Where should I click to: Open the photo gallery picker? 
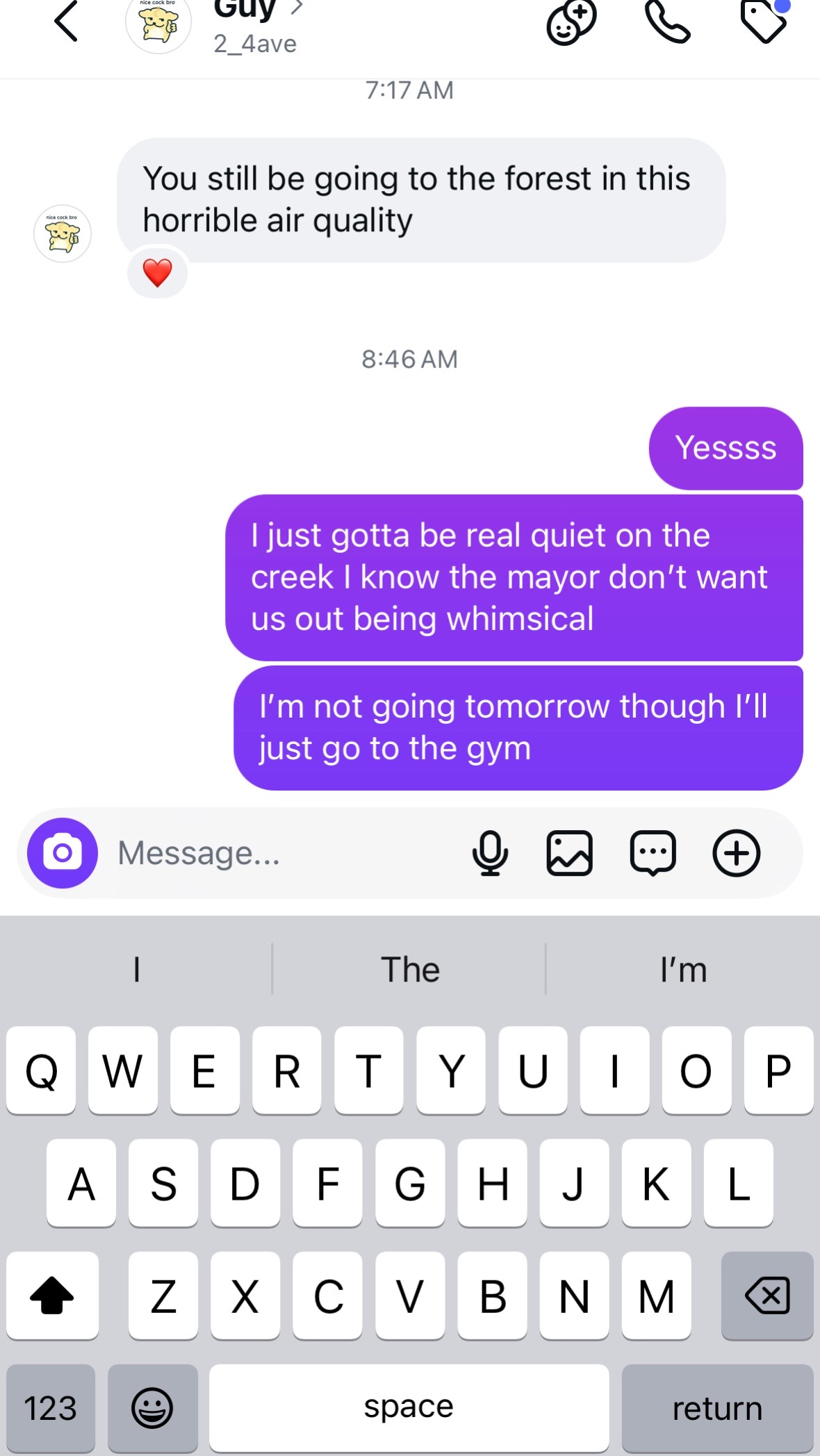coord(570,853)
